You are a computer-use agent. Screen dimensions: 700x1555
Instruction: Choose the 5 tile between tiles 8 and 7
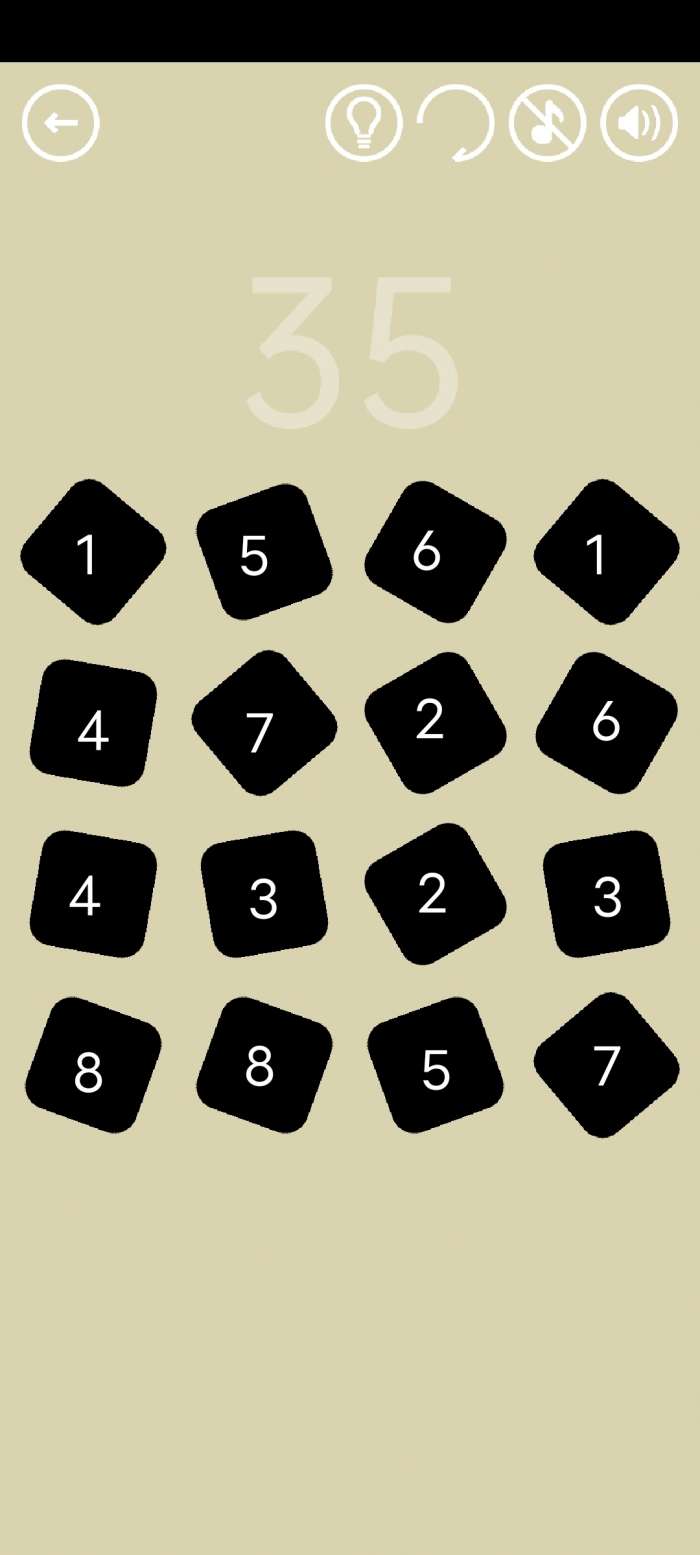(x=435, y=1065)
